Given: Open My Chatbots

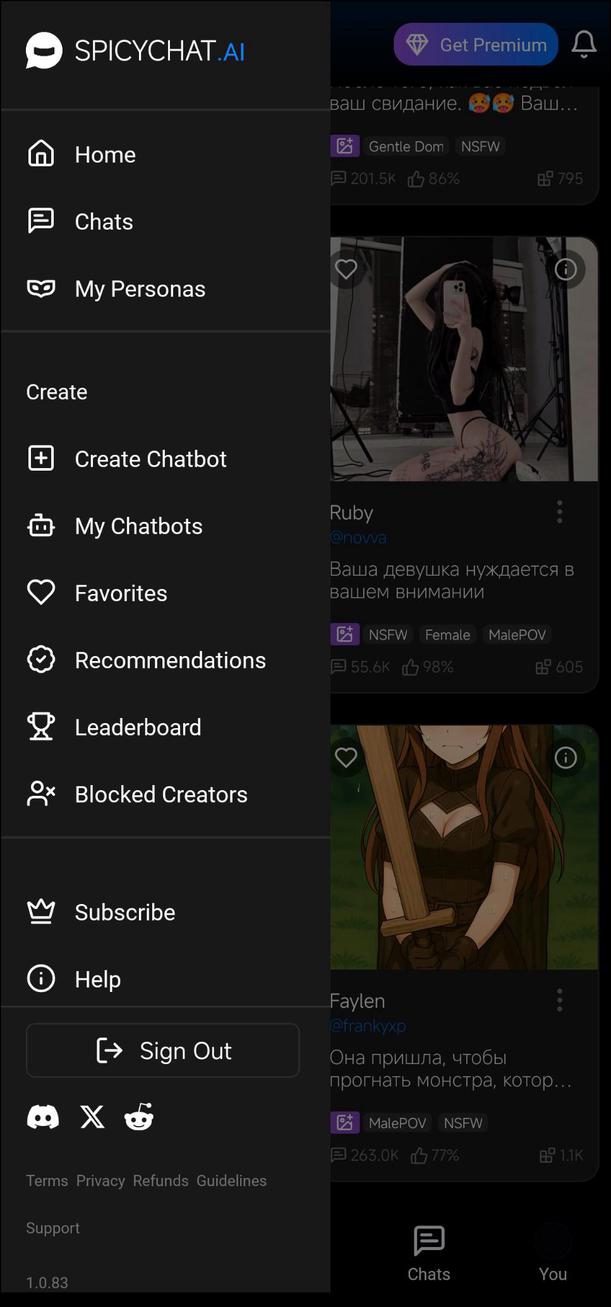Looking at the screenshot, I should [x=138, y=526].
